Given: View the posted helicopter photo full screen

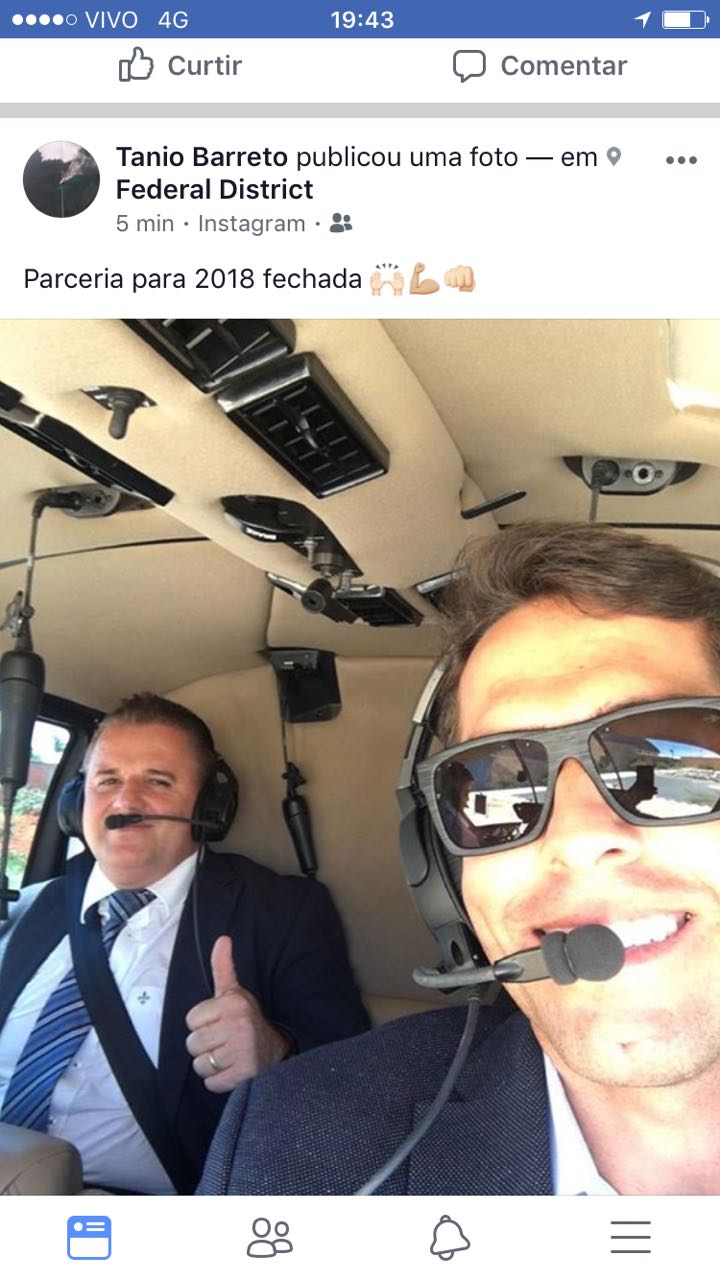Looking at the screenshot, I should click(360, 756).
